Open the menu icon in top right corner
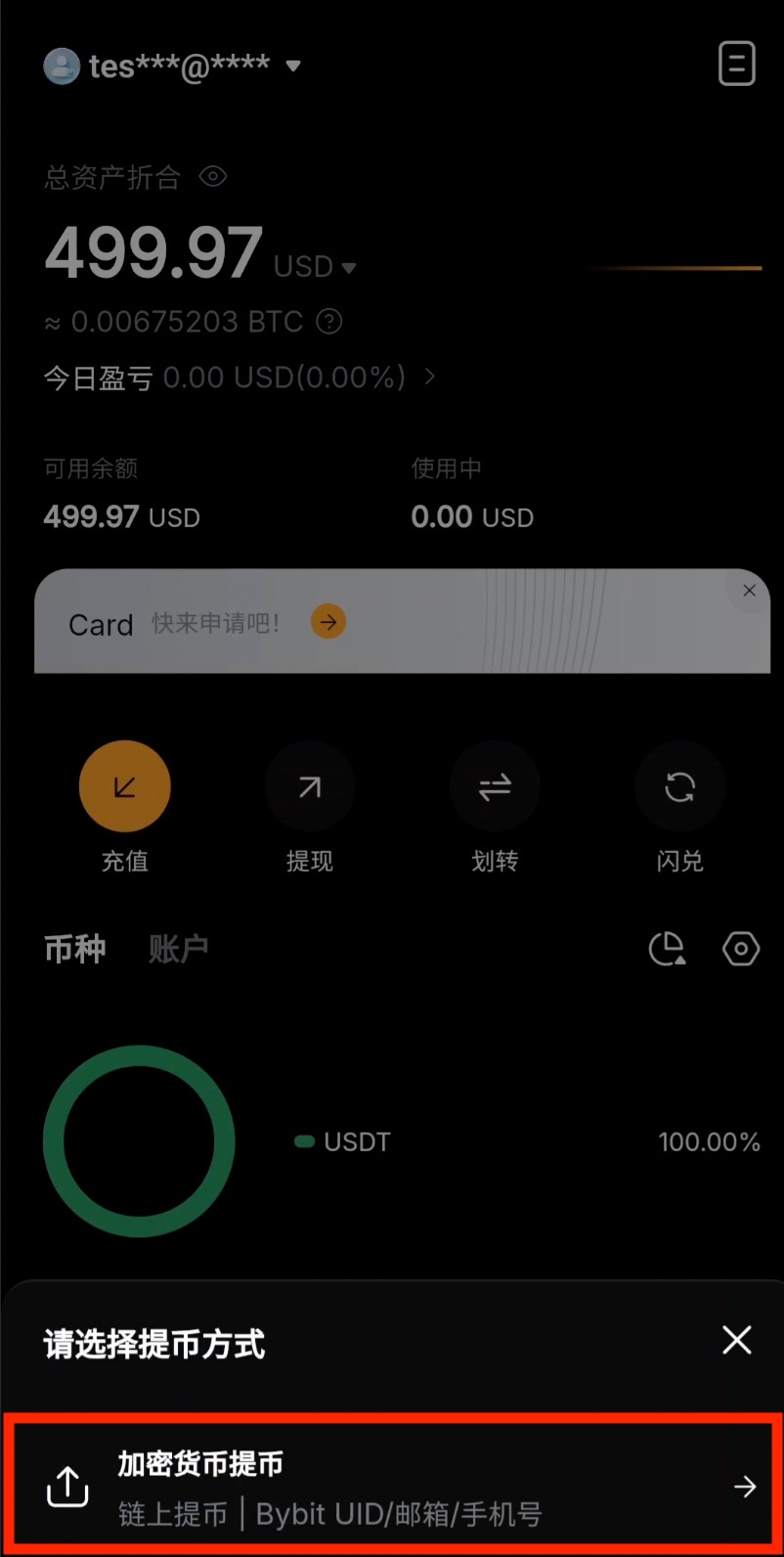This screenshot has height=1557, width=784. coord(736,65)
